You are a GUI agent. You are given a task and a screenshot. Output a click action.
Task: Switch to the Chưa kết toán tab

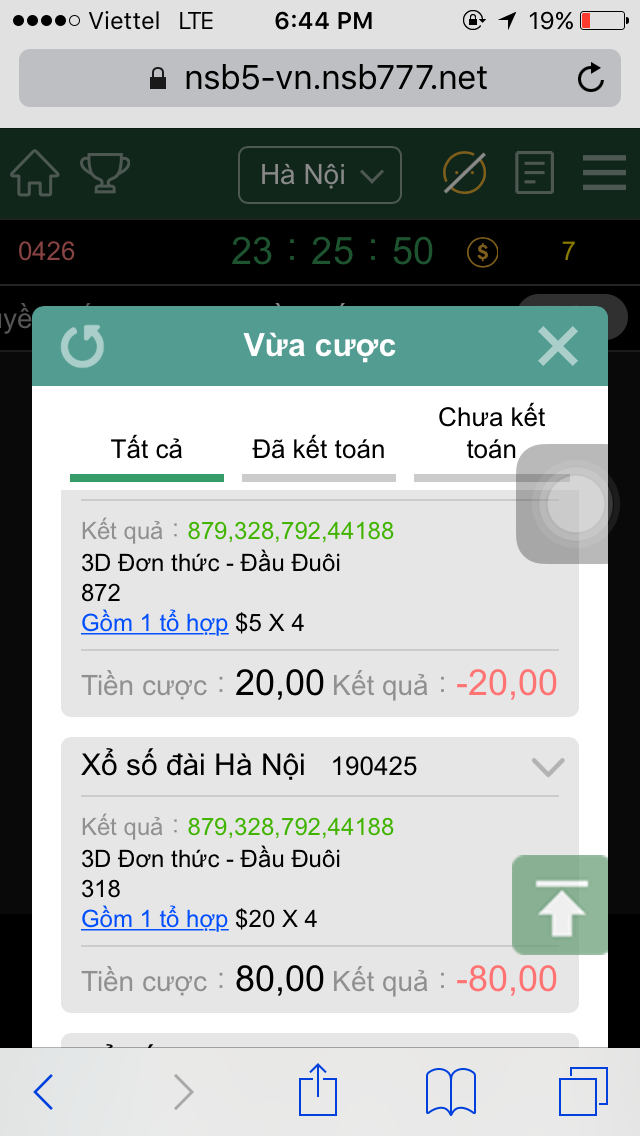point(491,434)
